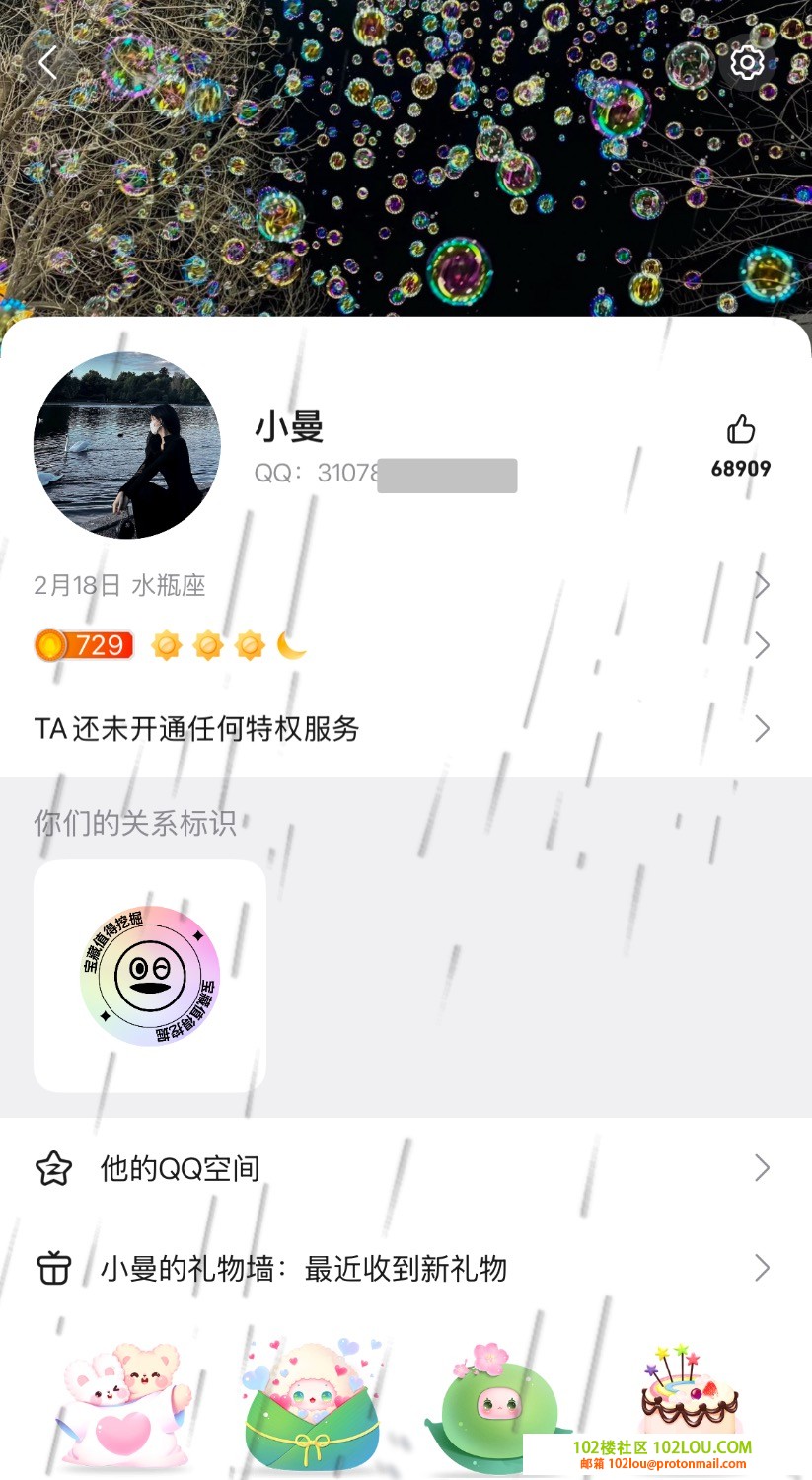Open the settings gear icon
Image resolution: width=812 pixels, height=1480 pixels.
pyautogui.click(x=747, y=61)
